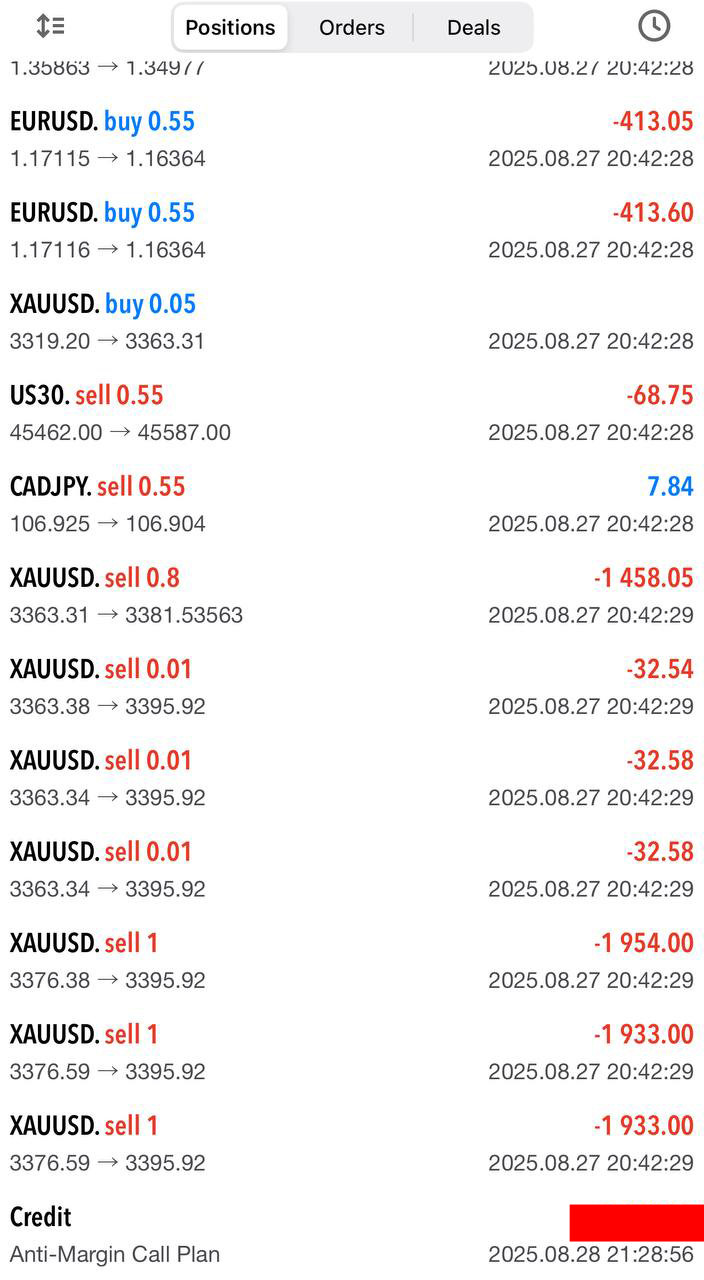This screenshot has height=1280, width=704.
Task: Open the sort order icon
Action: [50, 27]
